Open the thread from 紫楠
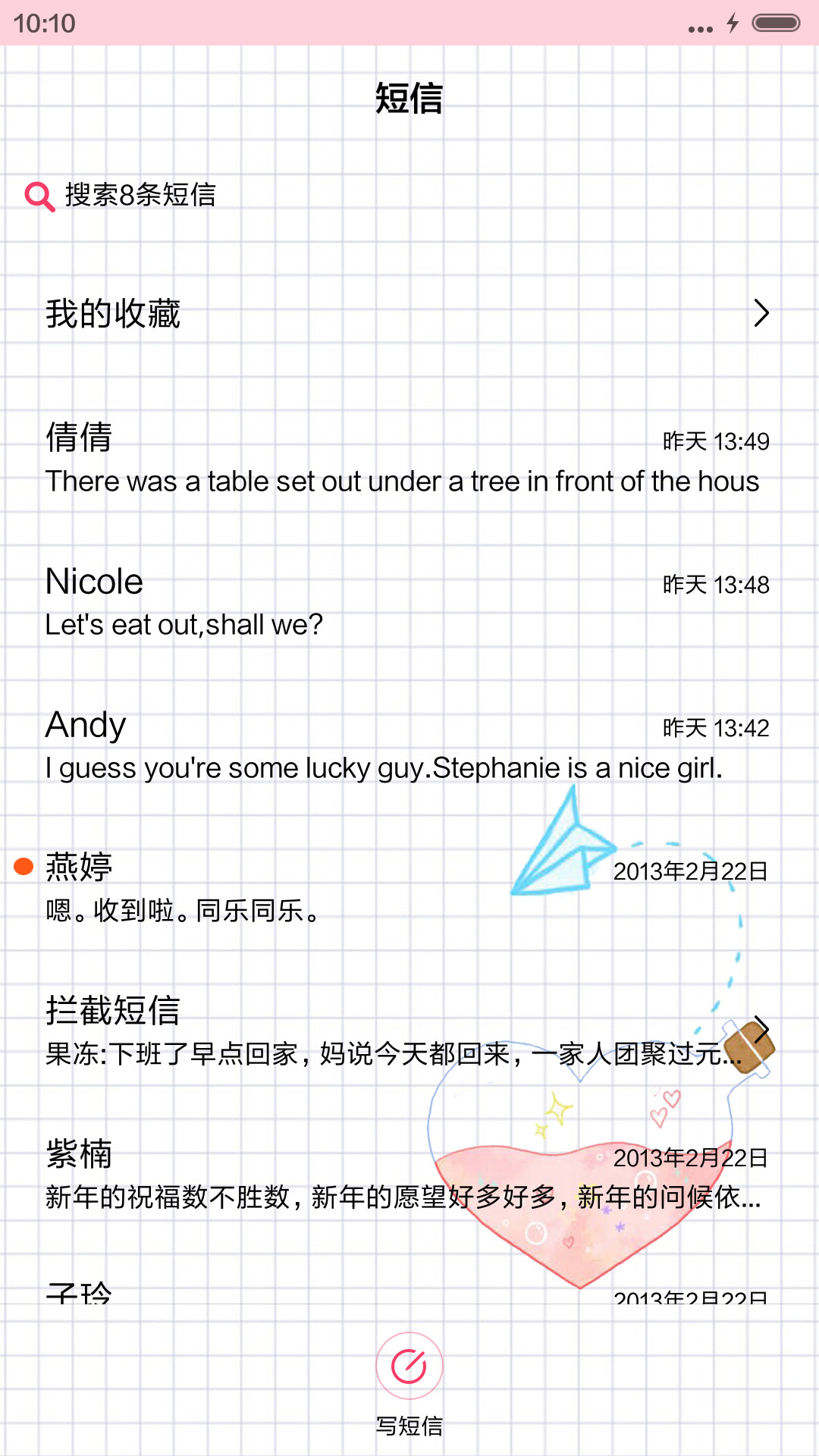 pos(409,1175)
